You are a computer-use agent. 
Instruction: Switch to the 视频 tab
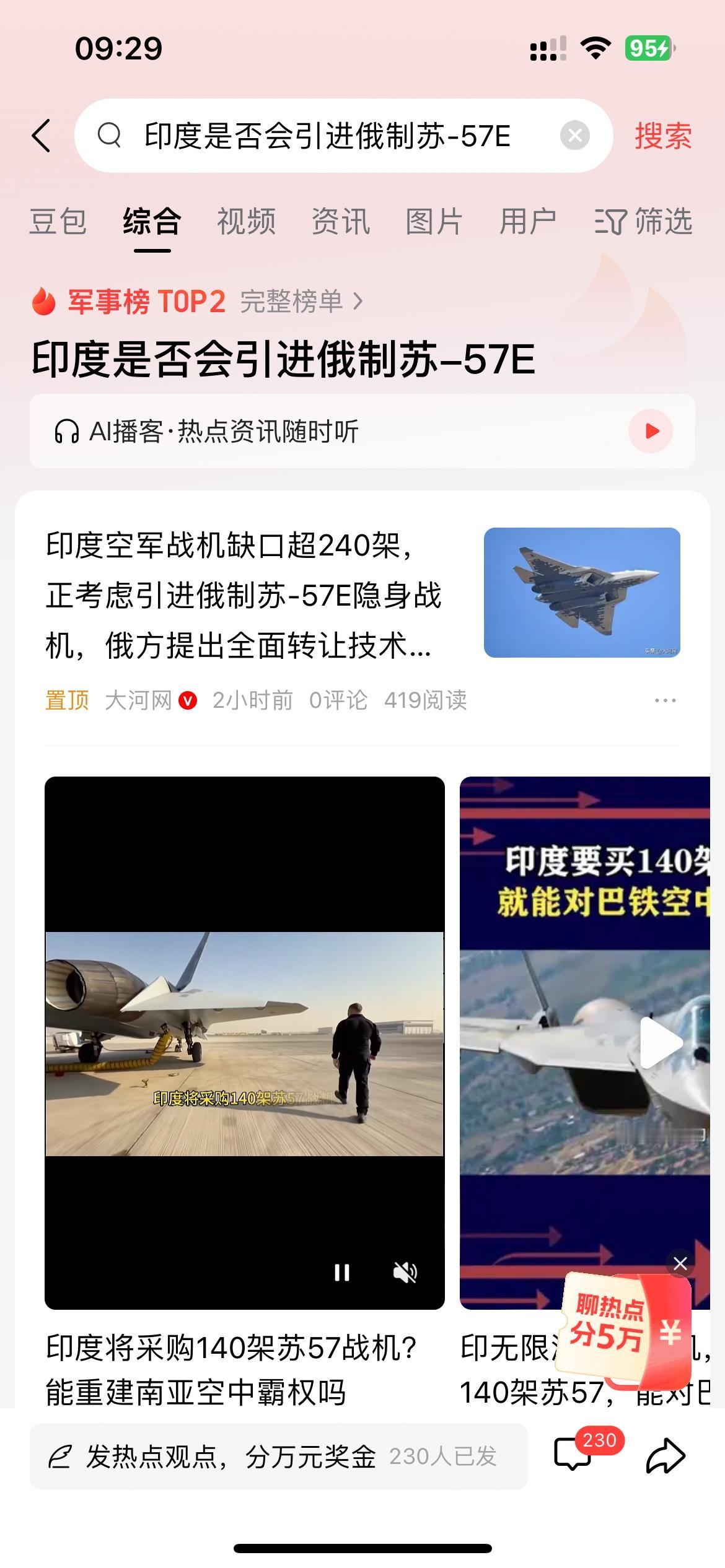[245, 221]
